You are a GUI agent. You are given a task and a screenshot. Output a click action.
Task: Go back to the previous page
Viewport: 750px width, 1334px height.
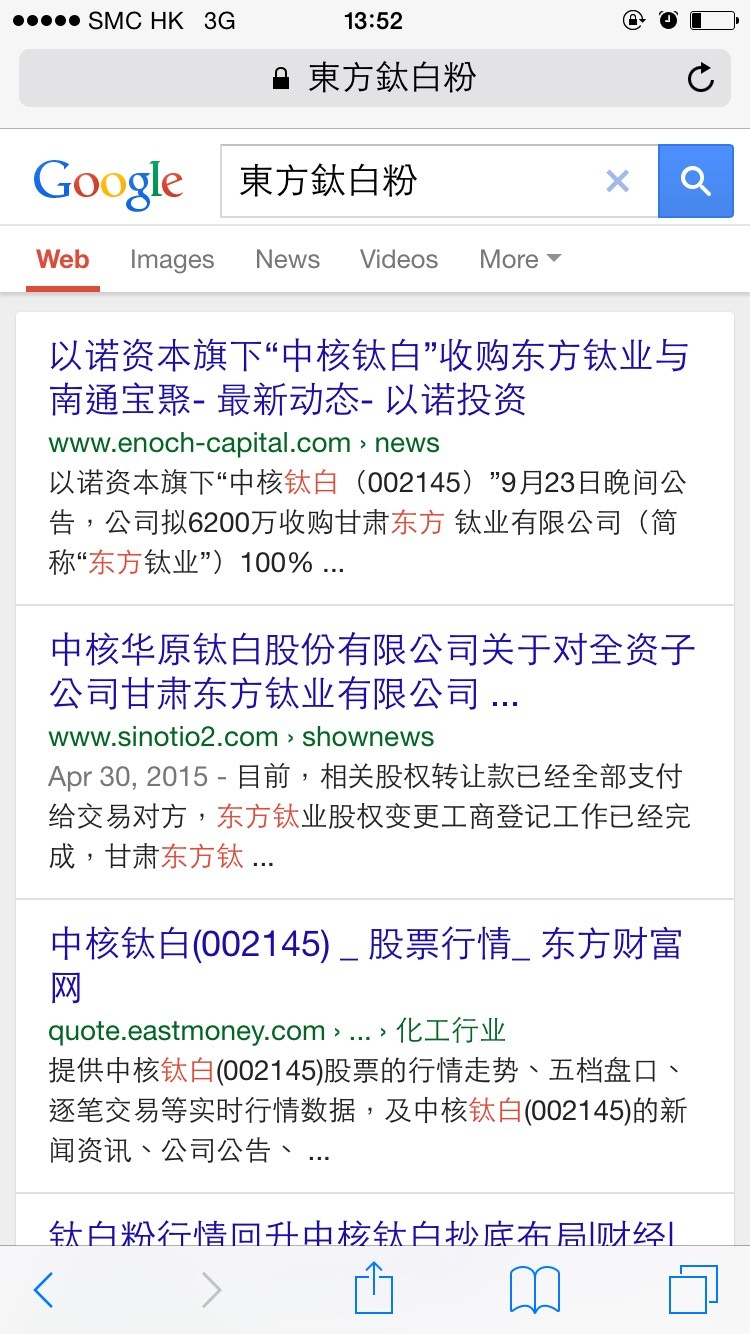tap(43, 1290)
